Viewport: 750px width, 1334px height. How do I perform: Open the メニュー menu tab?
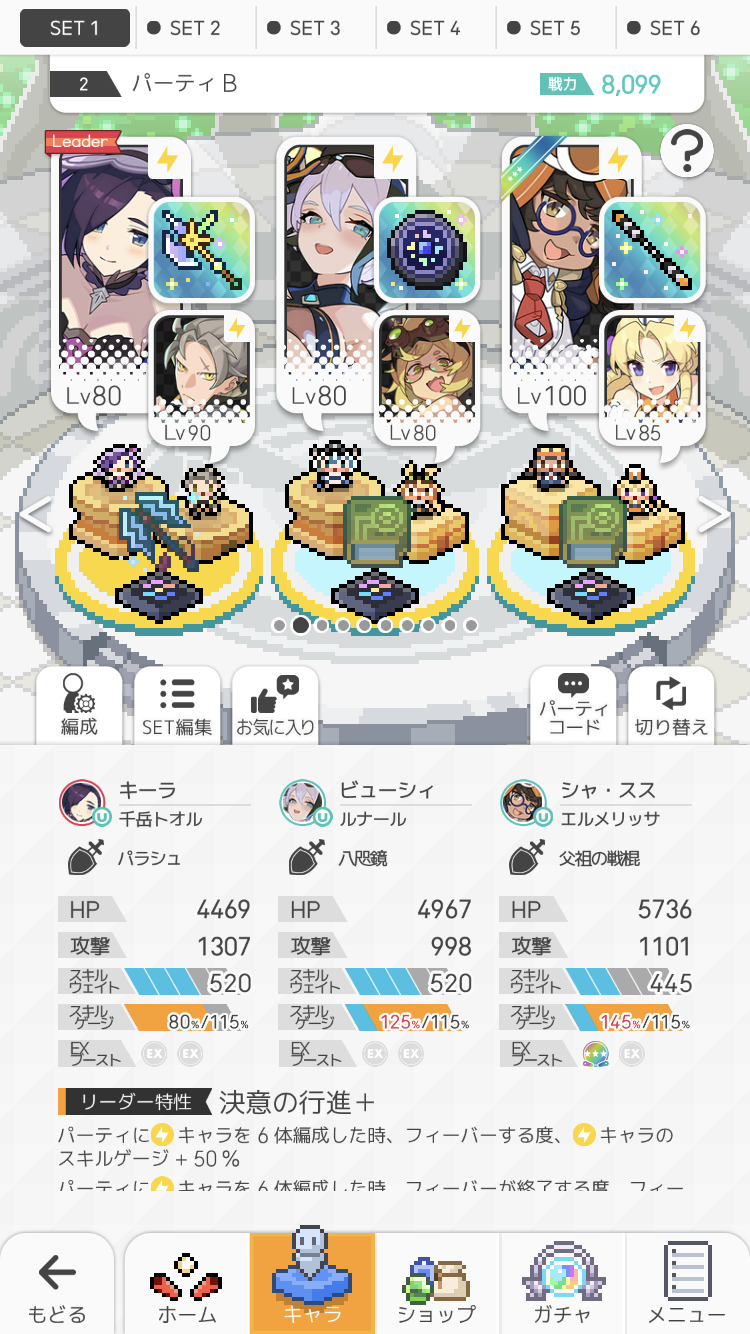point(687,1288)
